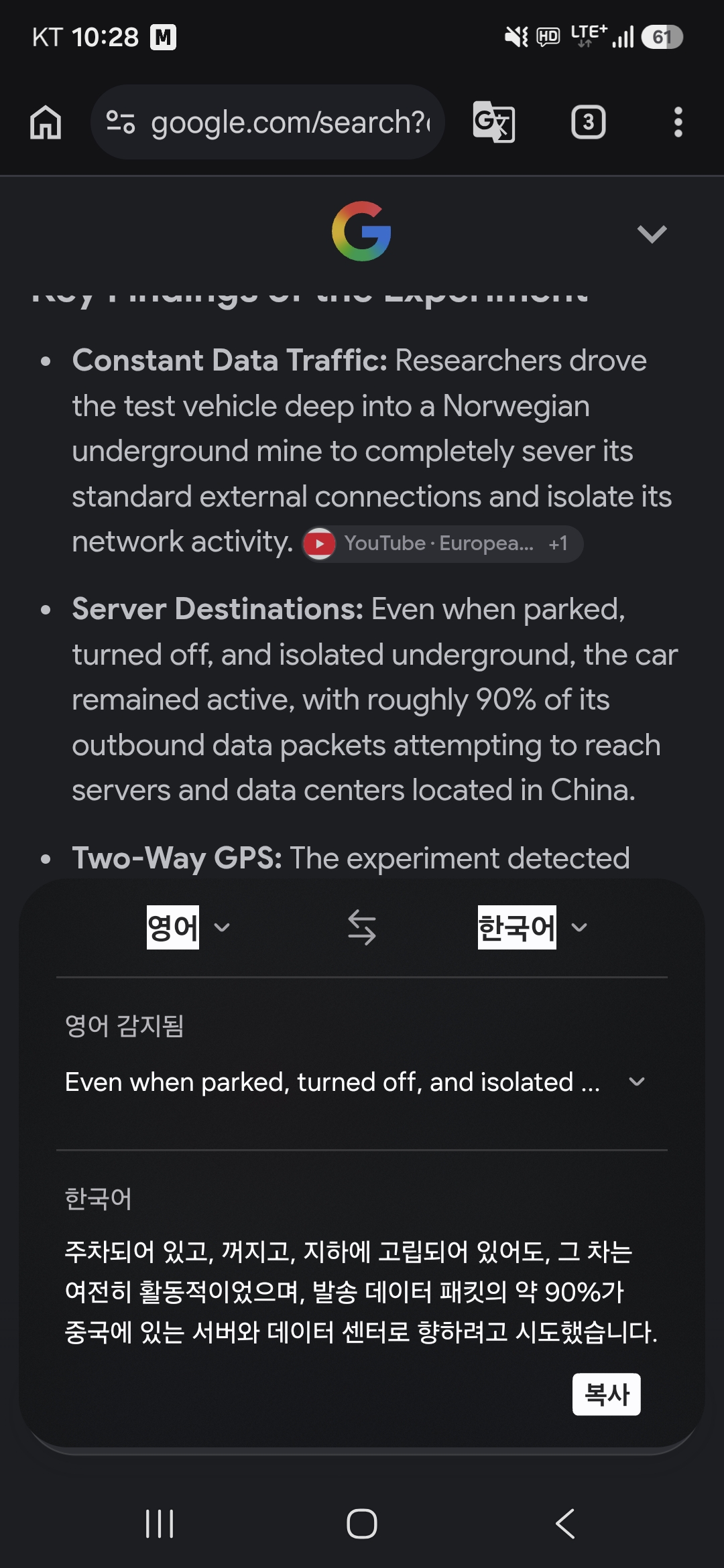Open the YouTube · Europea... source chip
The width and height of the screenshot is (724, 1568).
[x=442, y=543]
